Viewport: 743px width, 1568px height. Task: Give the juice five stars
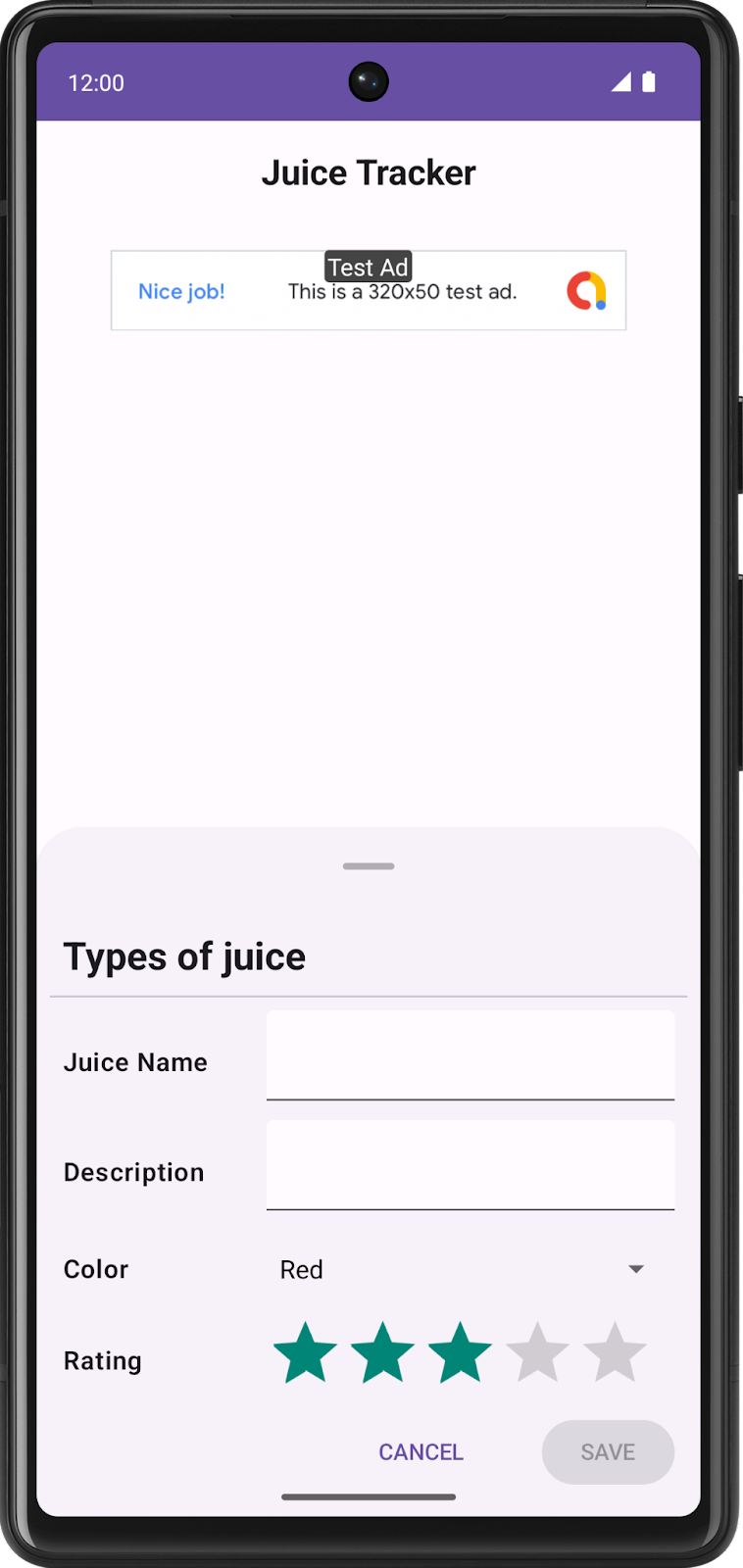pyautogui.click(x=615, y=1353)
